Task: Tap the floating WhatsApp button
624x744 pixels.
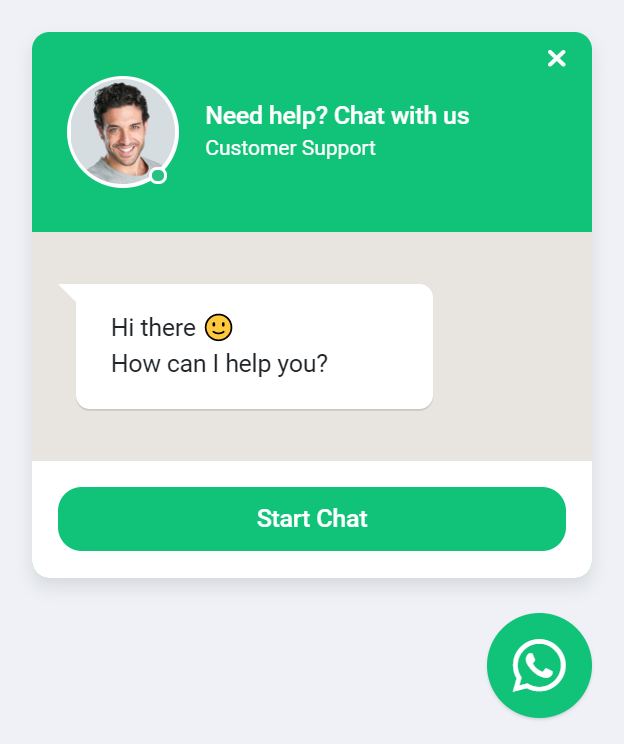Action: click(539, 665)
